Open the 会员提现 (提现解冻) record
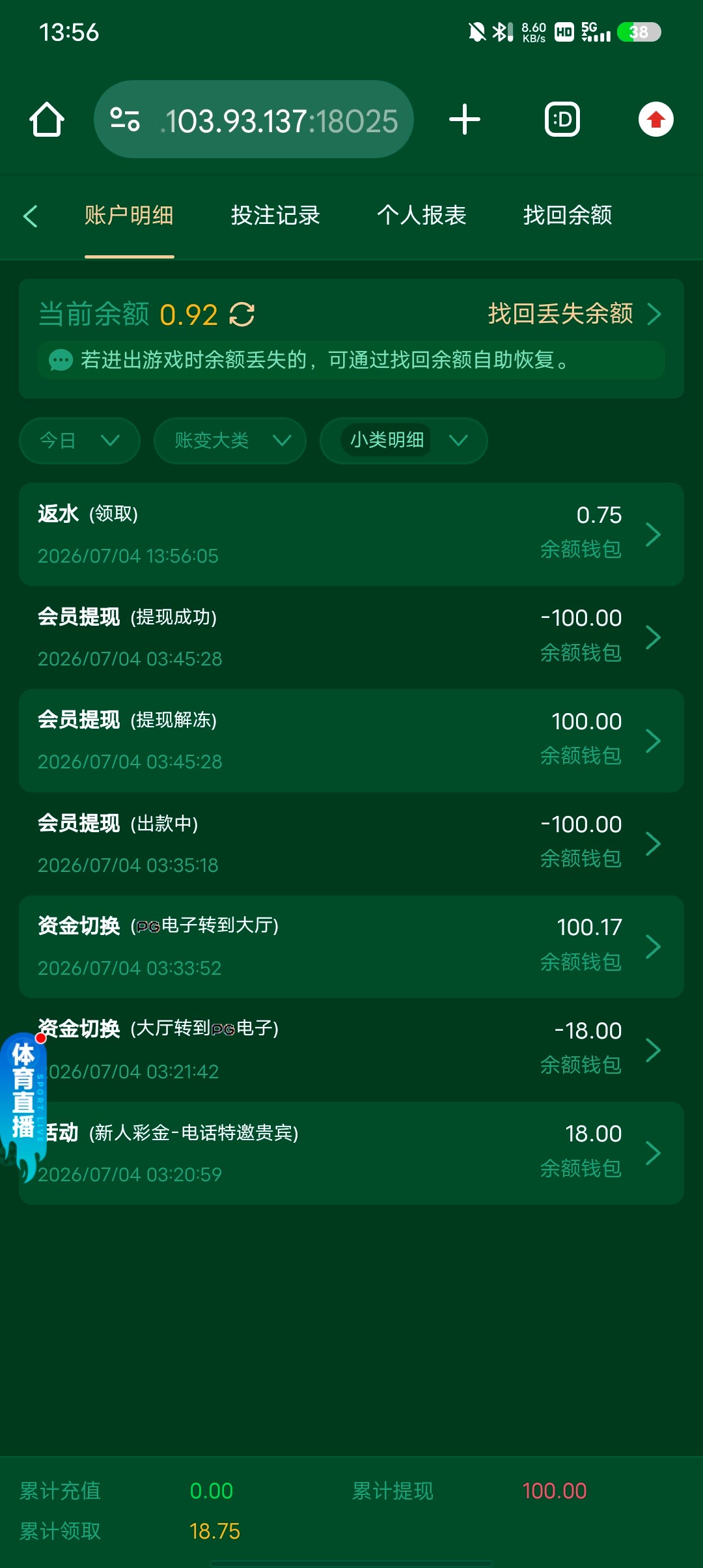The height and width of the screenshot is (1568, 703). (351, 740)
